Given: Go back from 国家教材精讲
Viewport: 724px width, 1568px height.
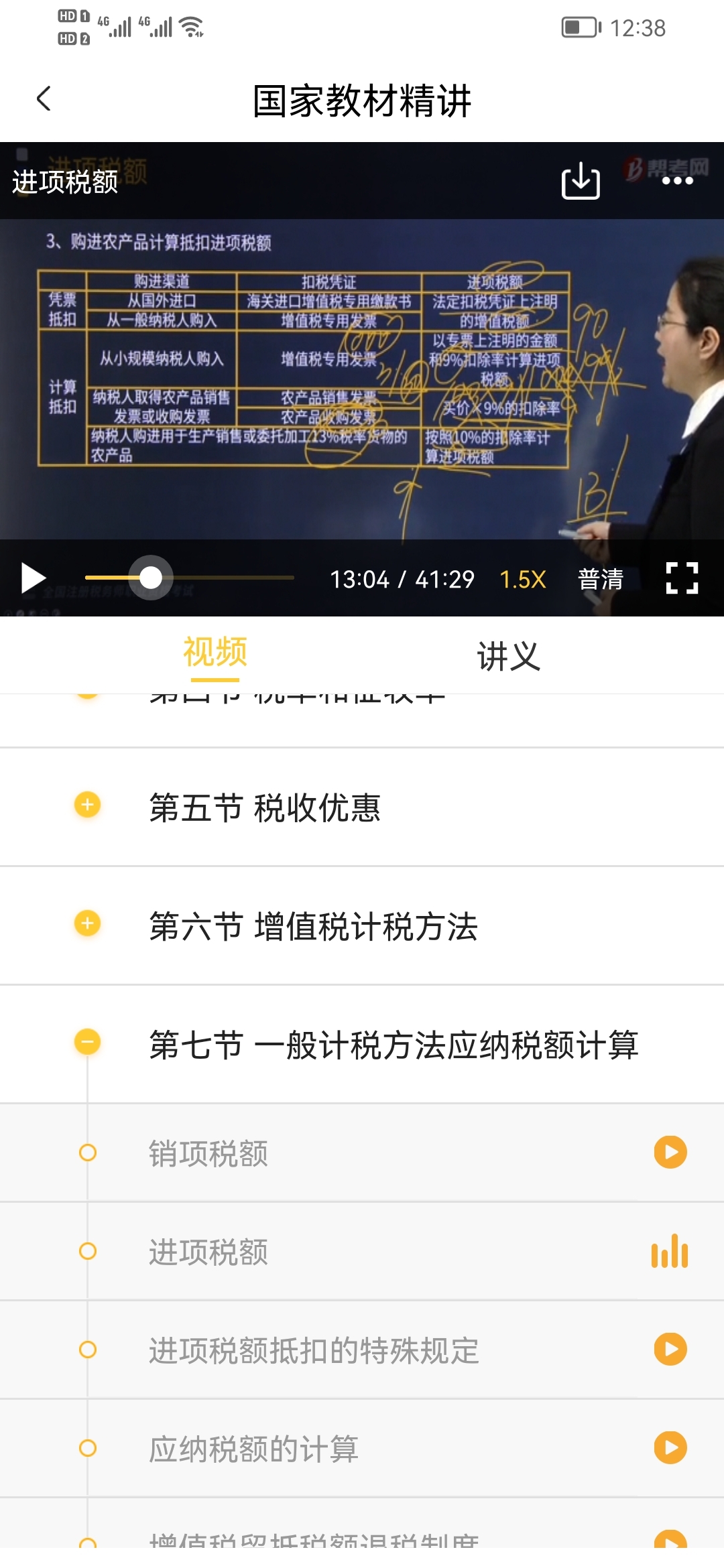Looking at the screenshot, I should coord(44,99).
